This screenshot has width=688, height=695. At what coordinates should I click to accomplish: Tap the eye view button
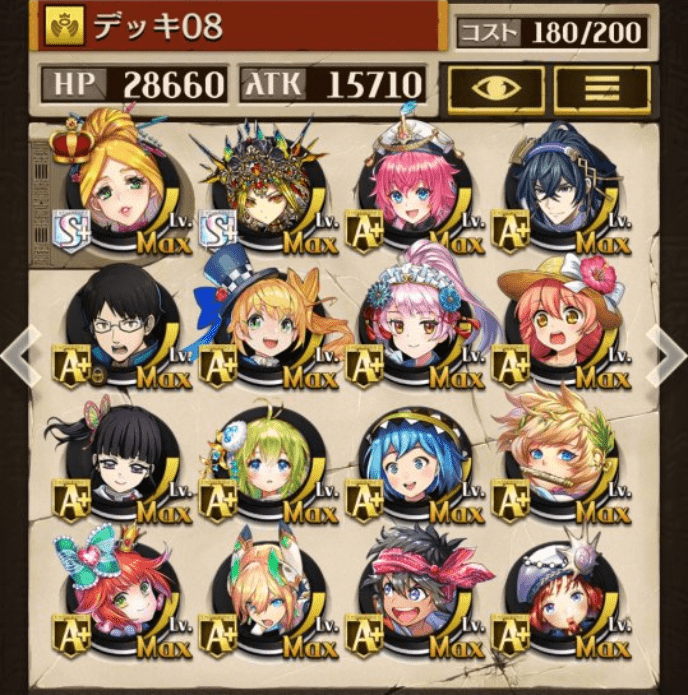coord(496,90)
